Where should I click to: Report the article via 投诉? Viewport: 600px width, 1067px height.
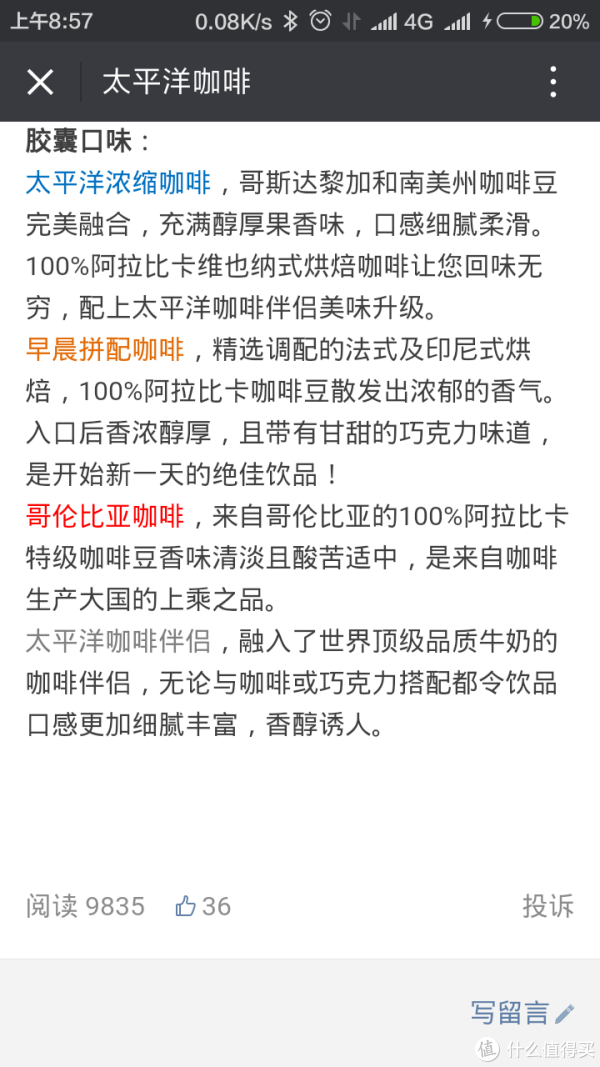tap(547, 906)
